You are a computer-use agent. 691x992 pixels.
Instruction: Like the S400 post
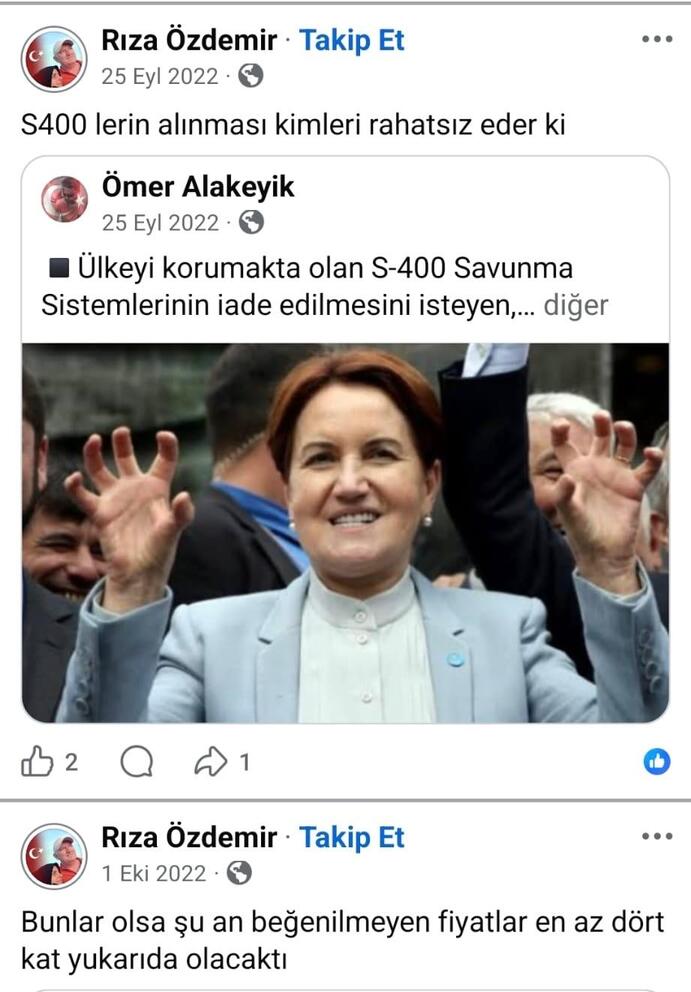coord(38,763)
